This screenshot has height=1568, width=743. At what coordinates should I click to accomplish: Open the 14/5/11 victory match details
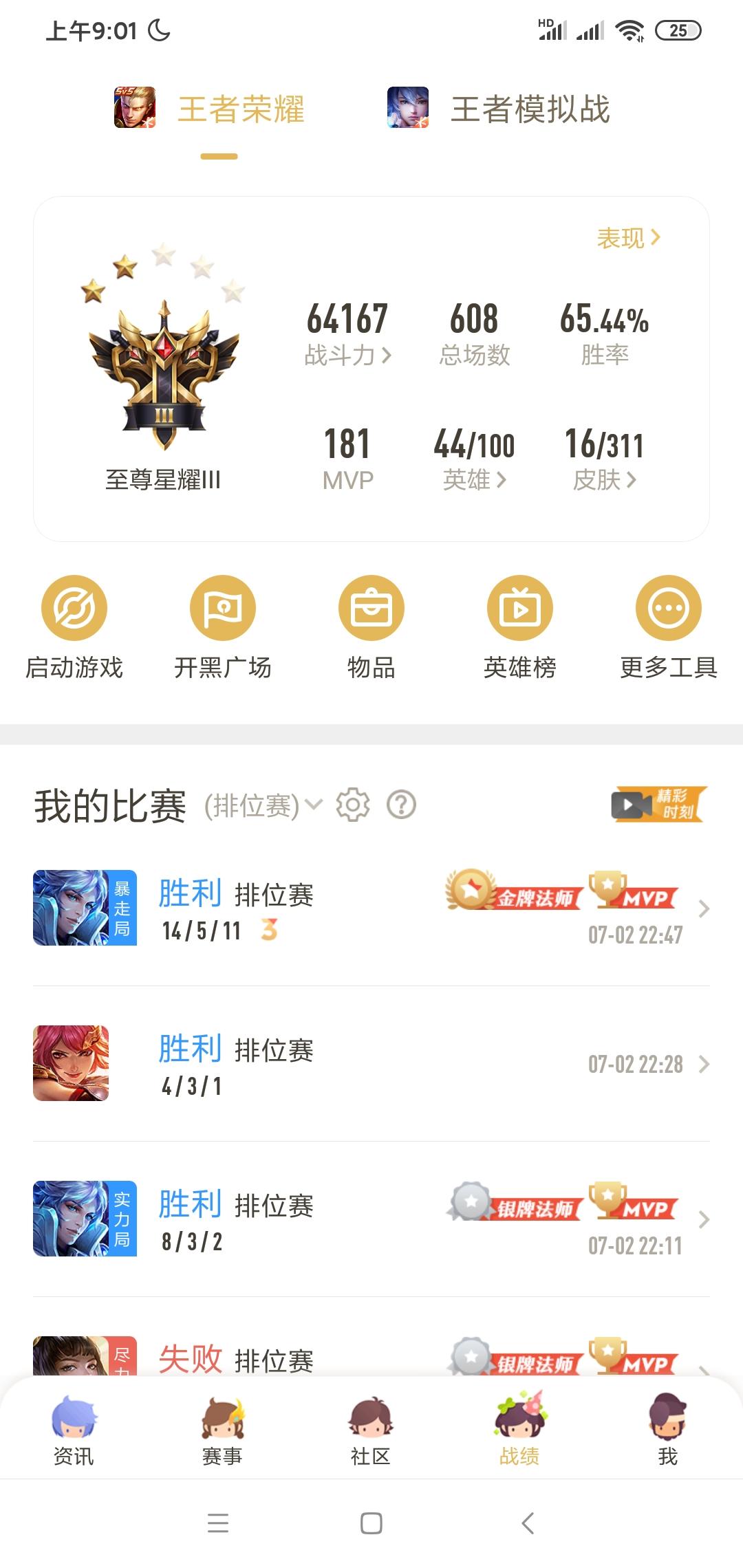point(371,908)
